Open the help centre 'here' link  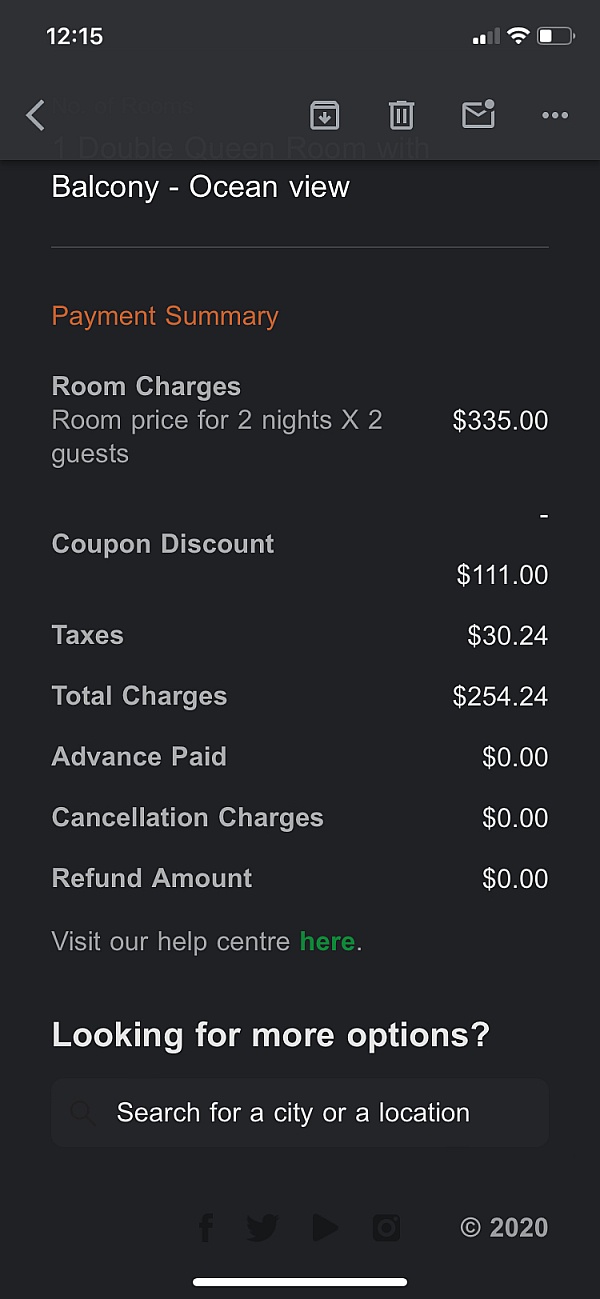coord(327,941)
